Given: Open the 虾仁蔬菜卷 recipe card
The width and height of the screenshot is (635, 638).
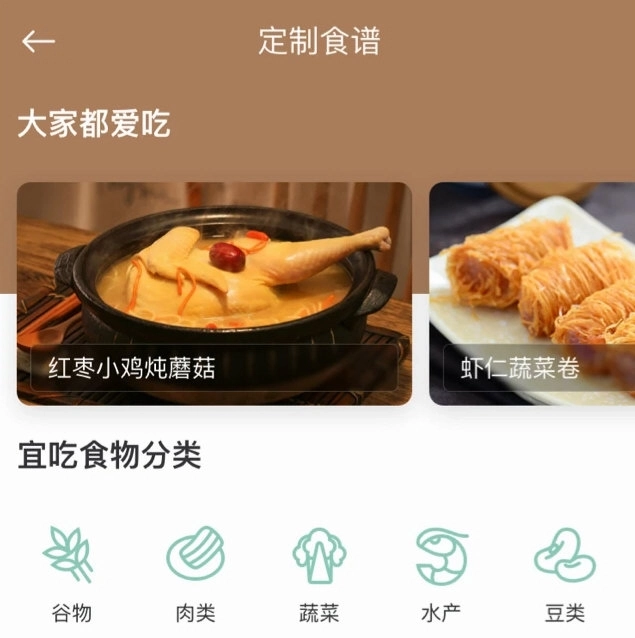Looking at the screenshot, I should [532, 293].
